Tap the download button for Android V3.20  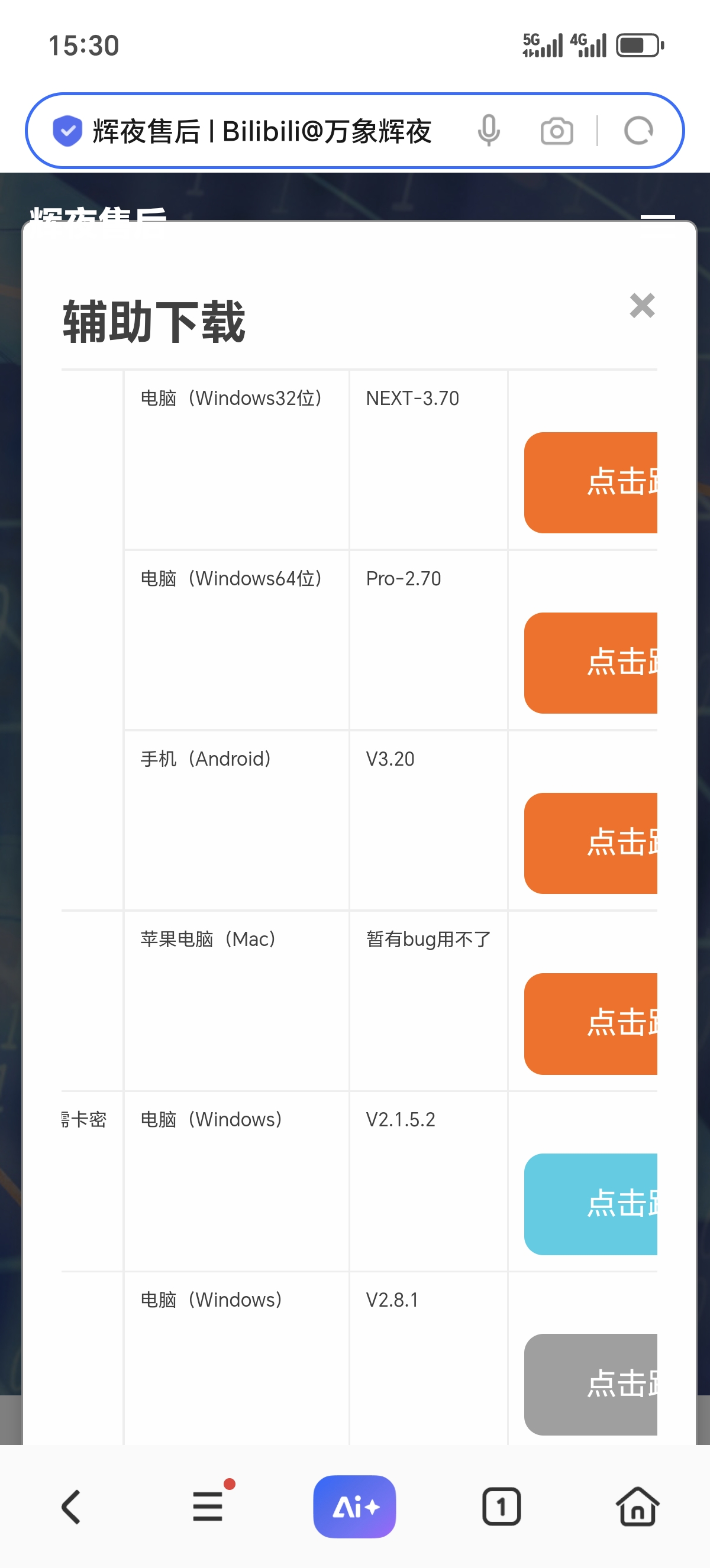[590, 843]
